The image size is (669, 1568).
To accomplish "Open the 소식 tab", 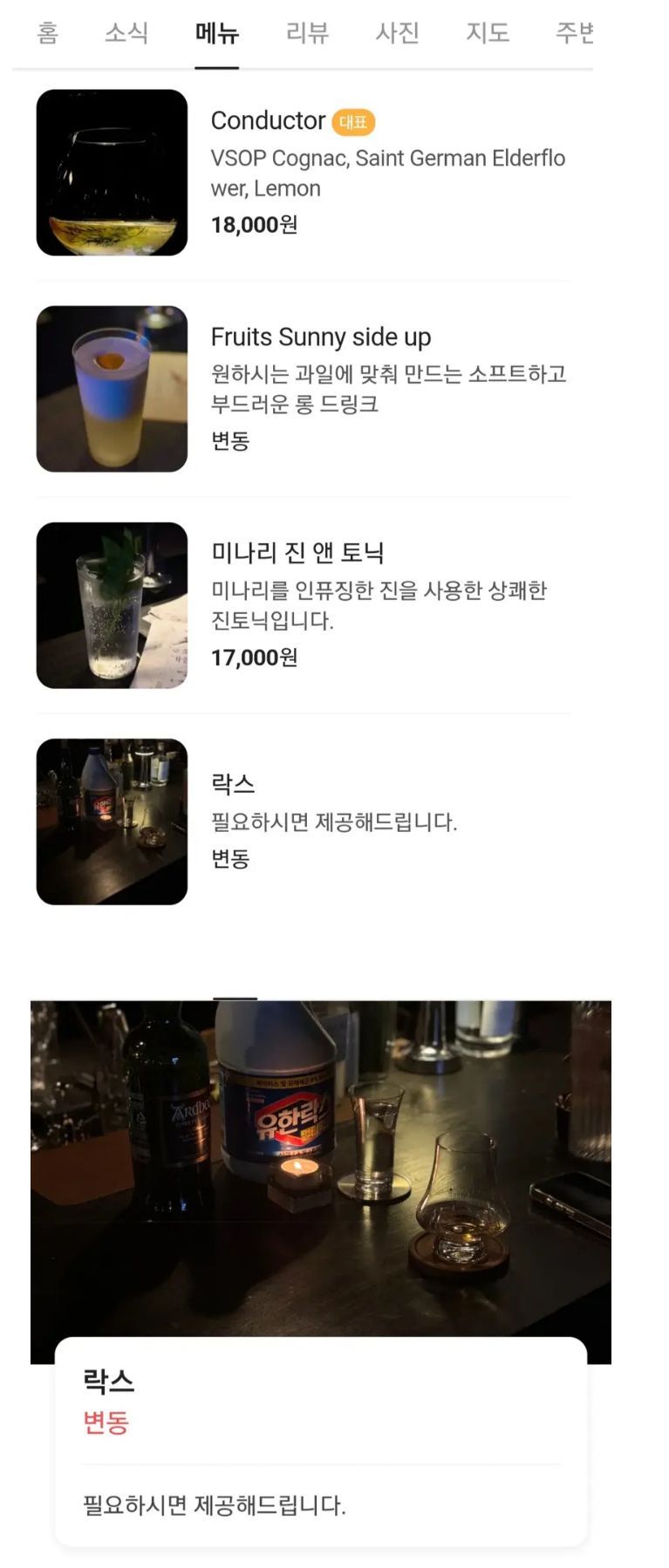I will (x=126, y=33).
